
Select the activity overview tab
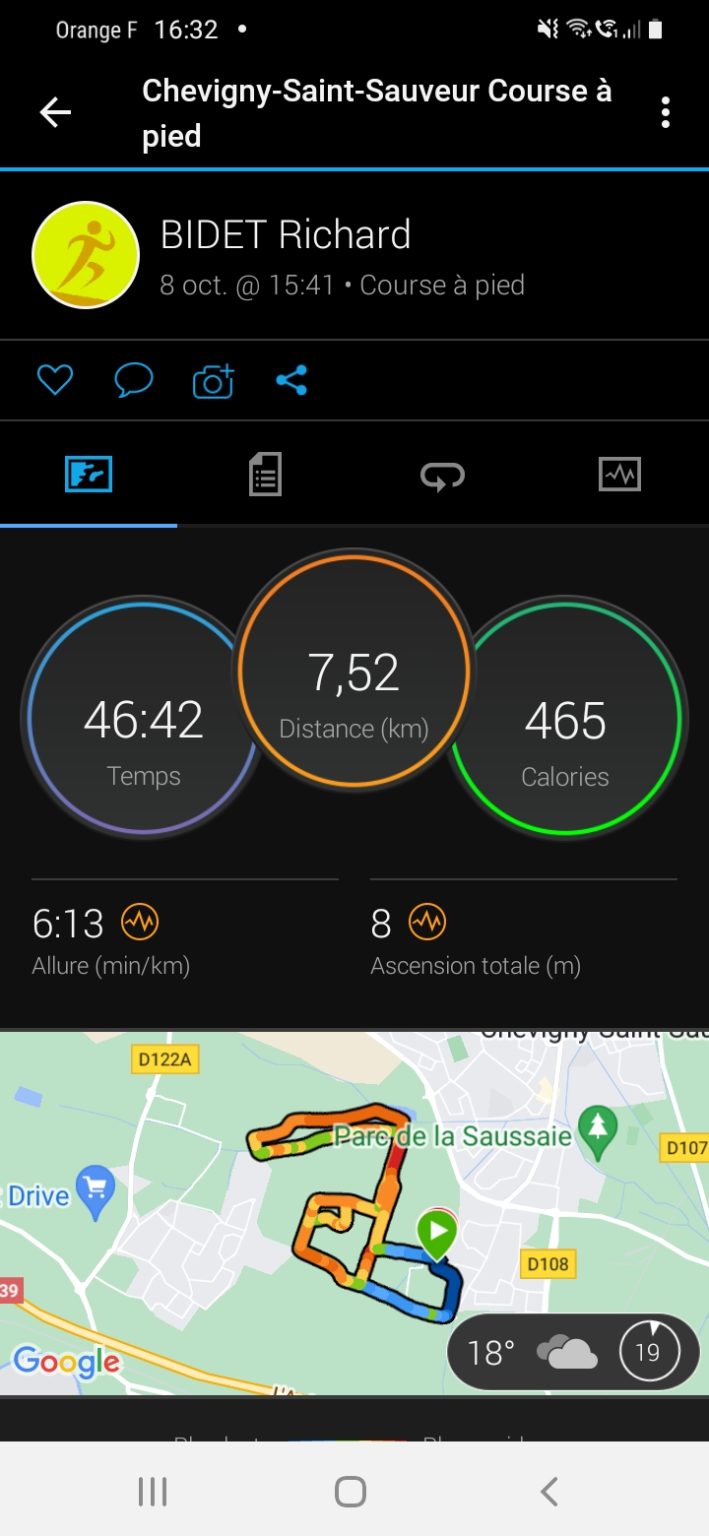click(89, 474)
